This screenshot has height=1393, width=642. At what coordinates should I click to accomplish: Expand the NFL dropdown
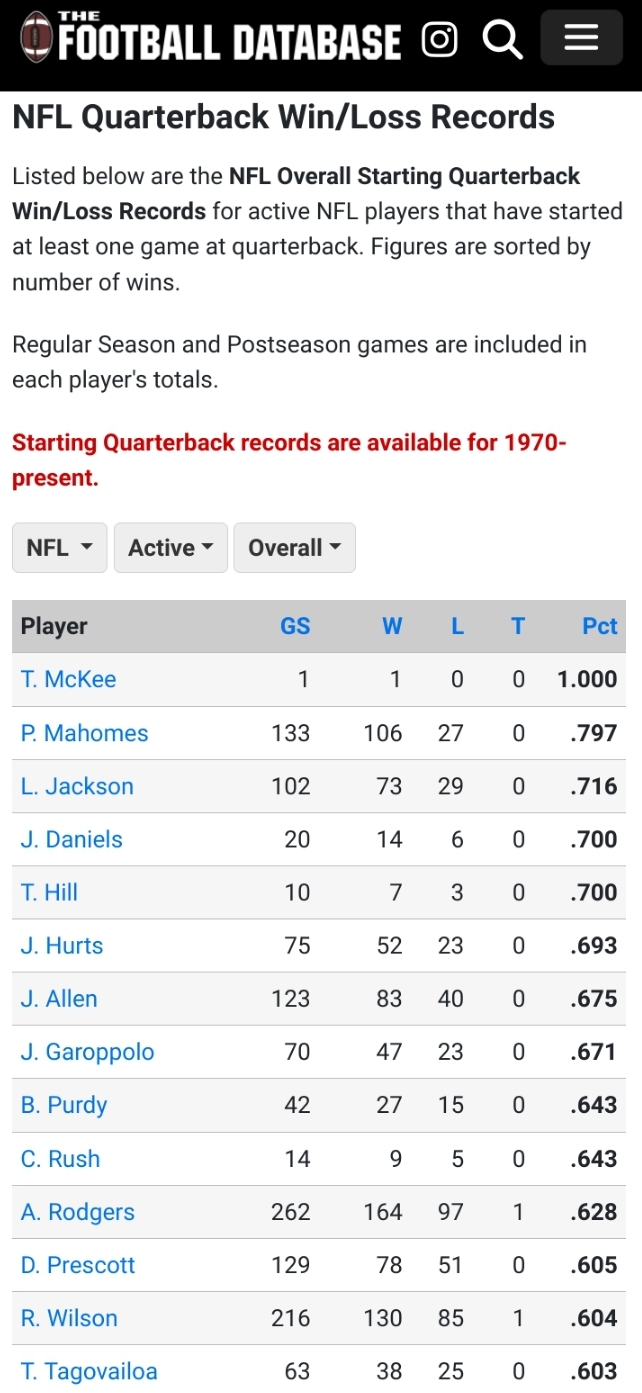click(x=59, y=548)
